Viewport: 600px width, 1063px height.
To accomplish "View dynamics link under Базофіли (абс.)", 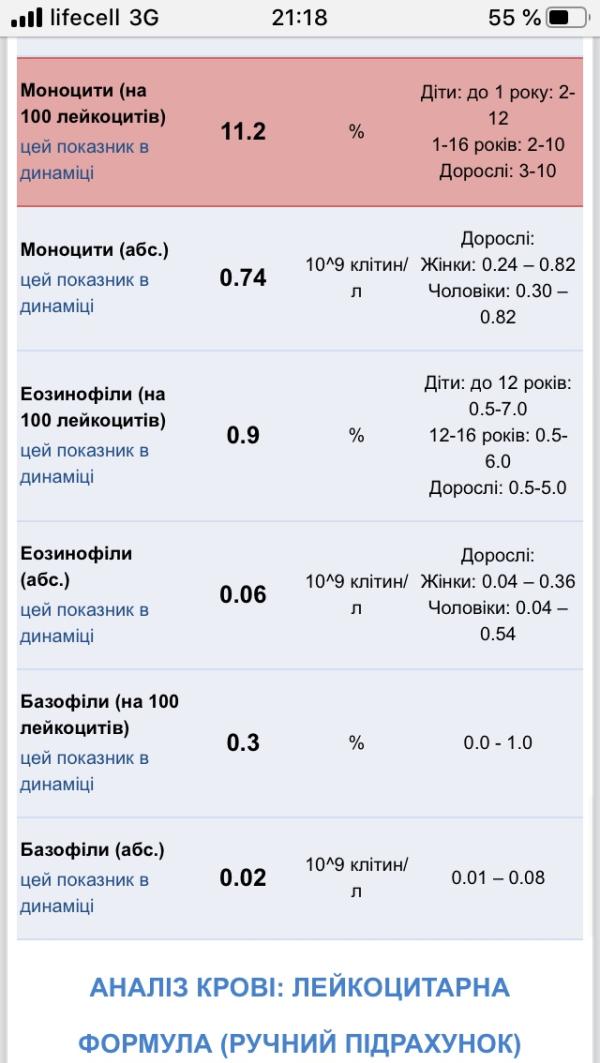I will pos(84,893).
